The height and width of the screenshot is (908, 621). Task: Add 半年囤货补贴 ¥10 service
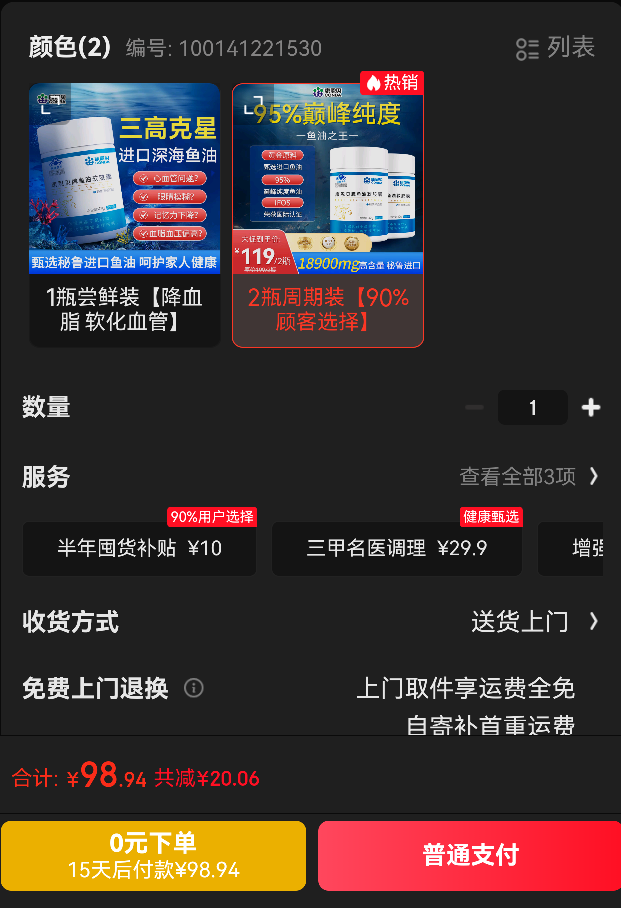click(x=140, y=548)
